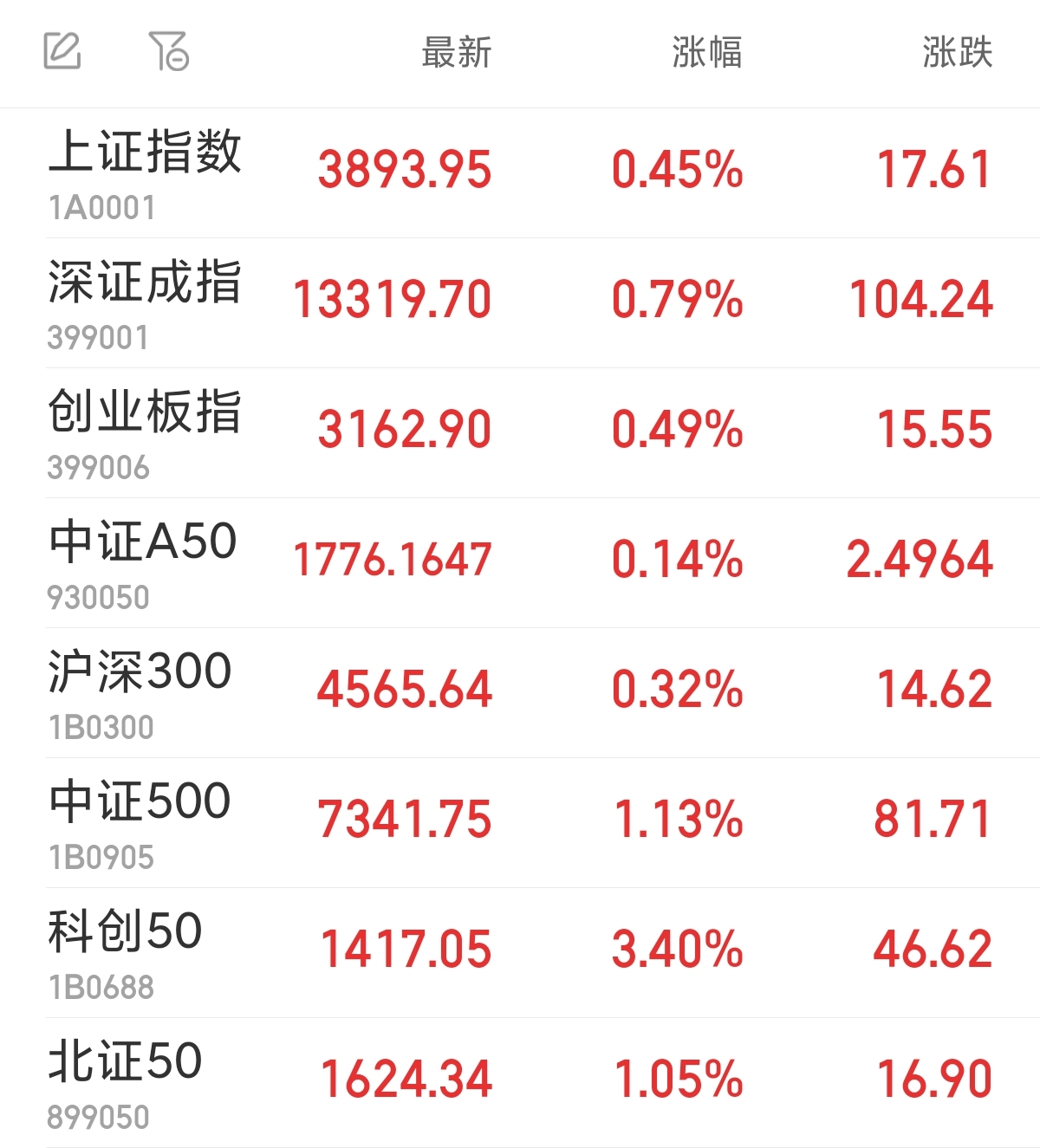Open 沪深300 index details
Image resolution: width=1040 pixels, height=1148 pixels.
[x=520, y=693]
